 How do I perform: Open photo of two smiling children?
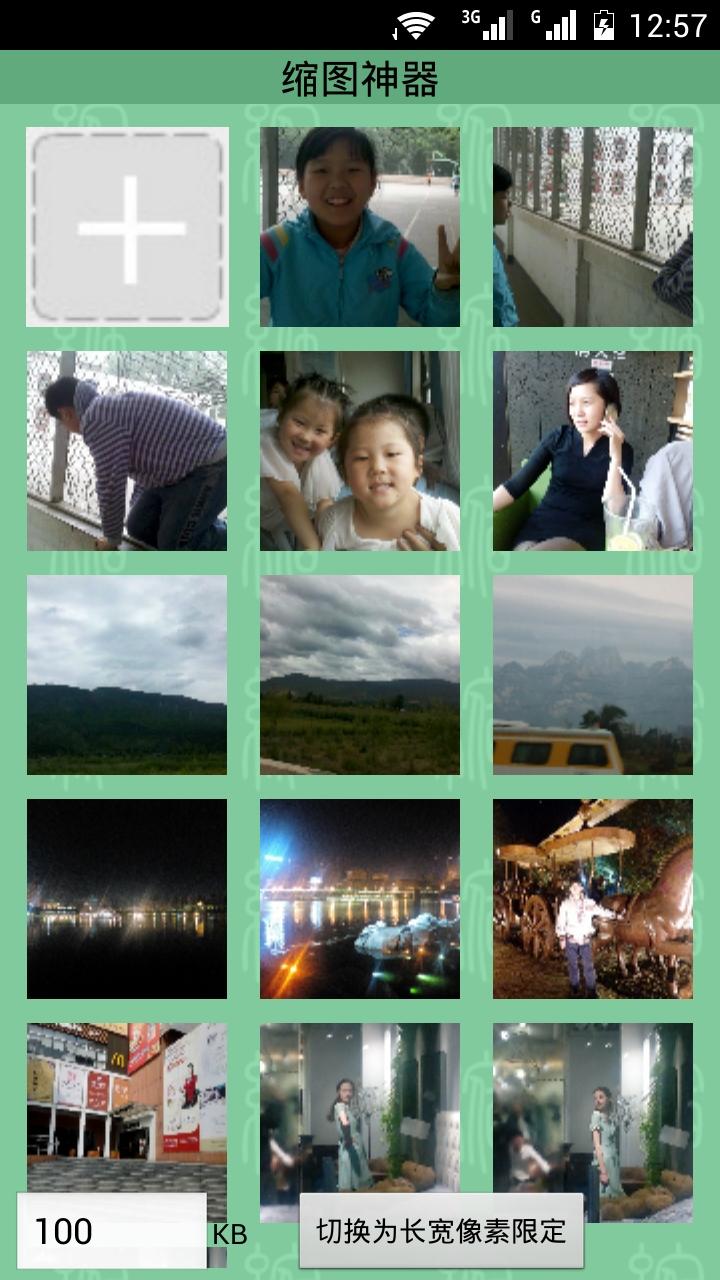360,450
